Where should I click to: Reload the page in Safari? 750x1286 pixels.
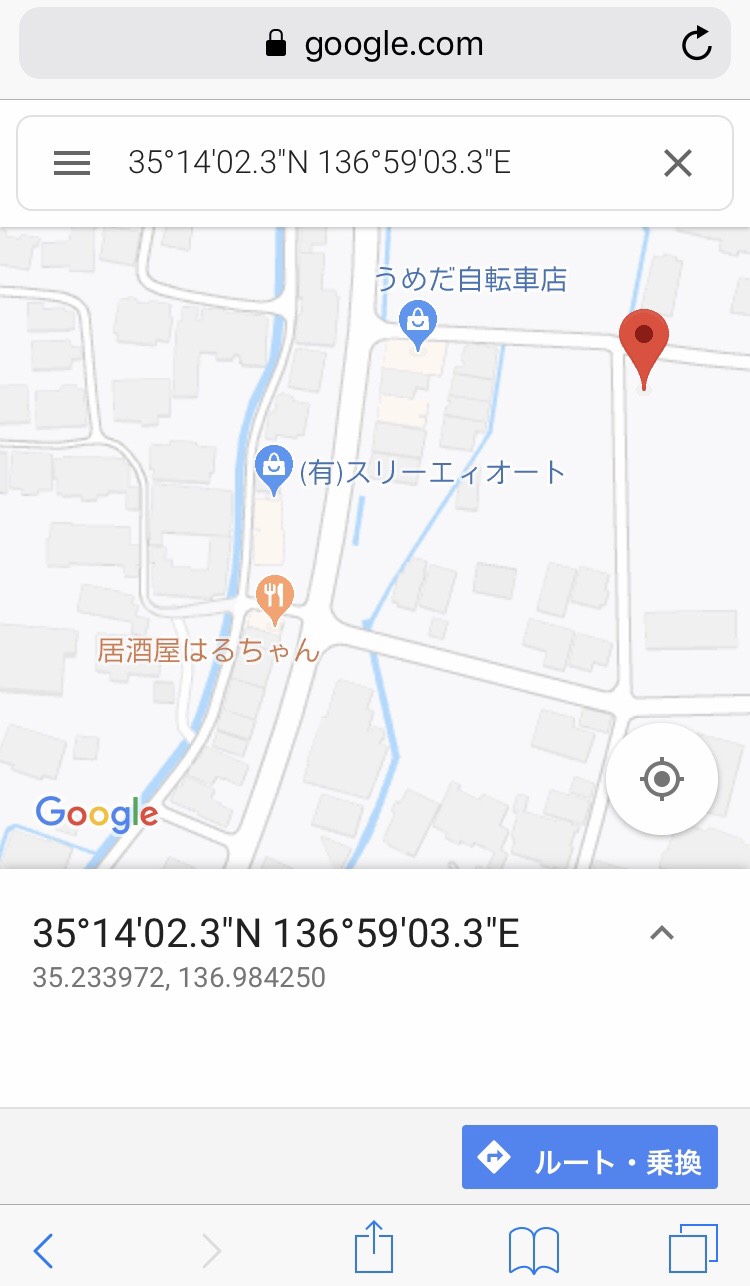(696, 43)
